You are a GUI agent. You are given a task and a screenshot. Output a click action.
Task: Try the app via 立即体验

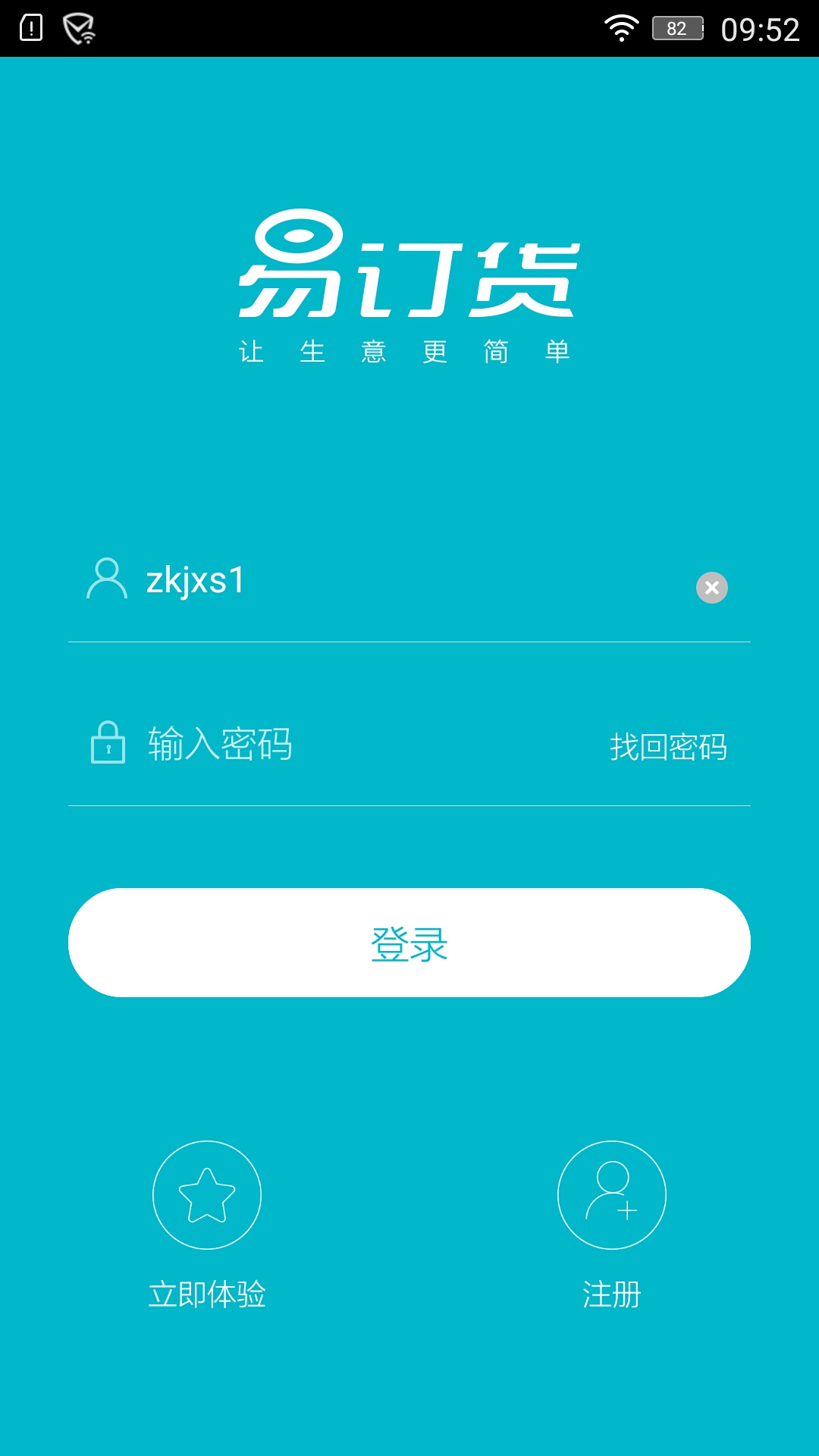click(x=207, y=1196)
